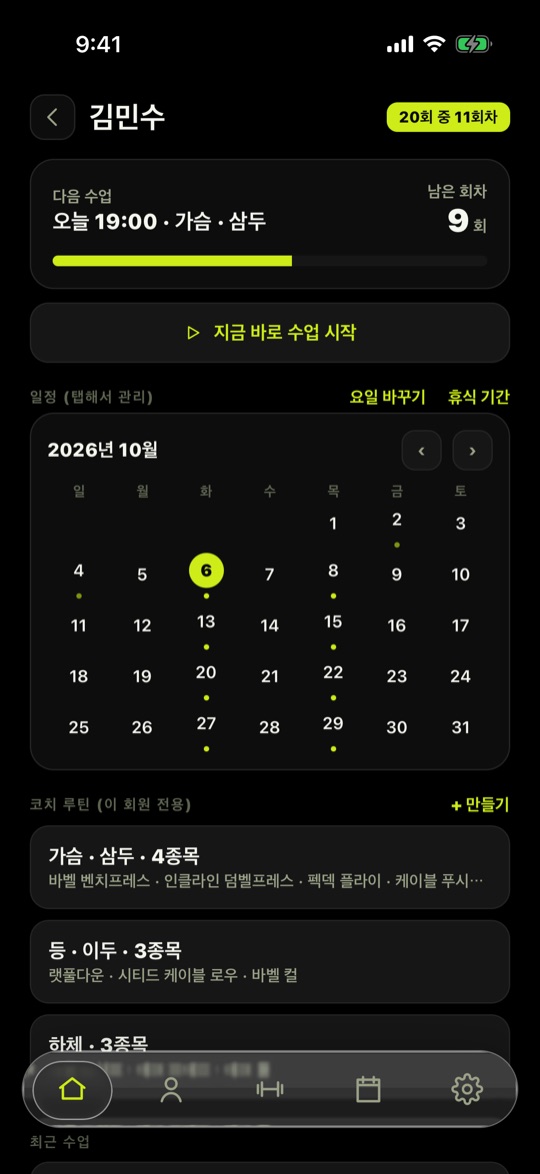Go to the next month in calendar
Screen dimensions: 540x1174
473,451
